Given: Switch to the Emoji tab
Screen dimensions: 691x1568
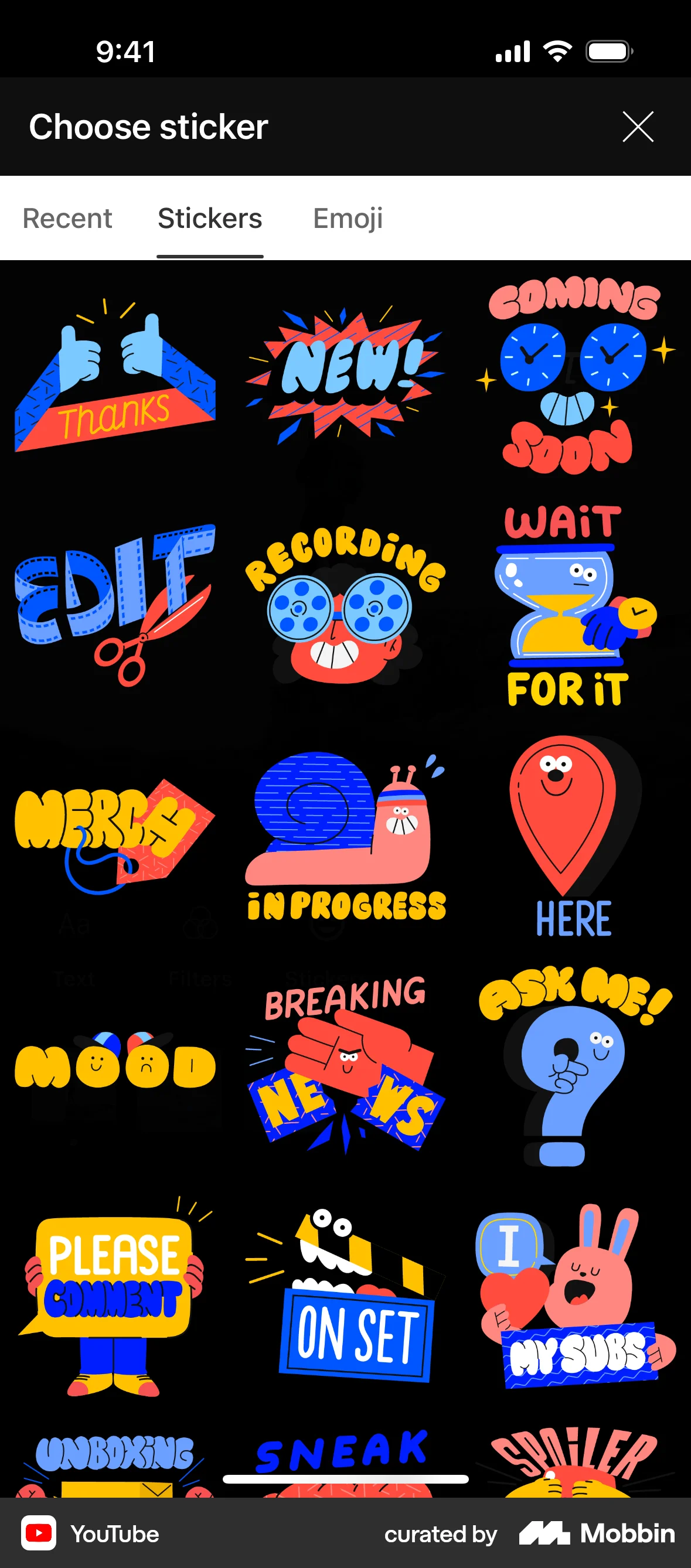Looking at the screenshot, I should point(348,218).
